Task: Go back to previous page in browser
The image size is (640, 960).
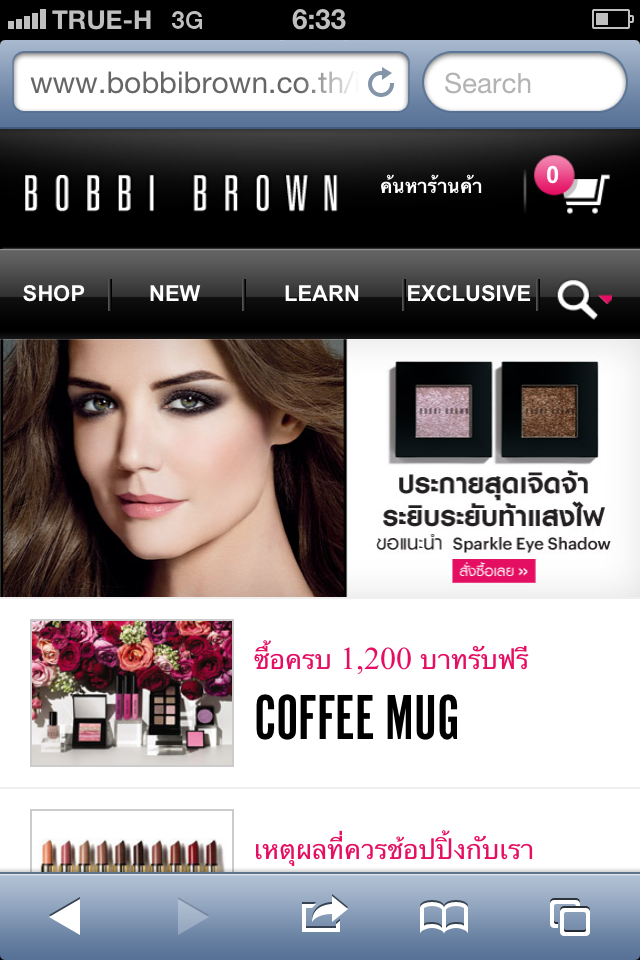Action: [65, 915]
